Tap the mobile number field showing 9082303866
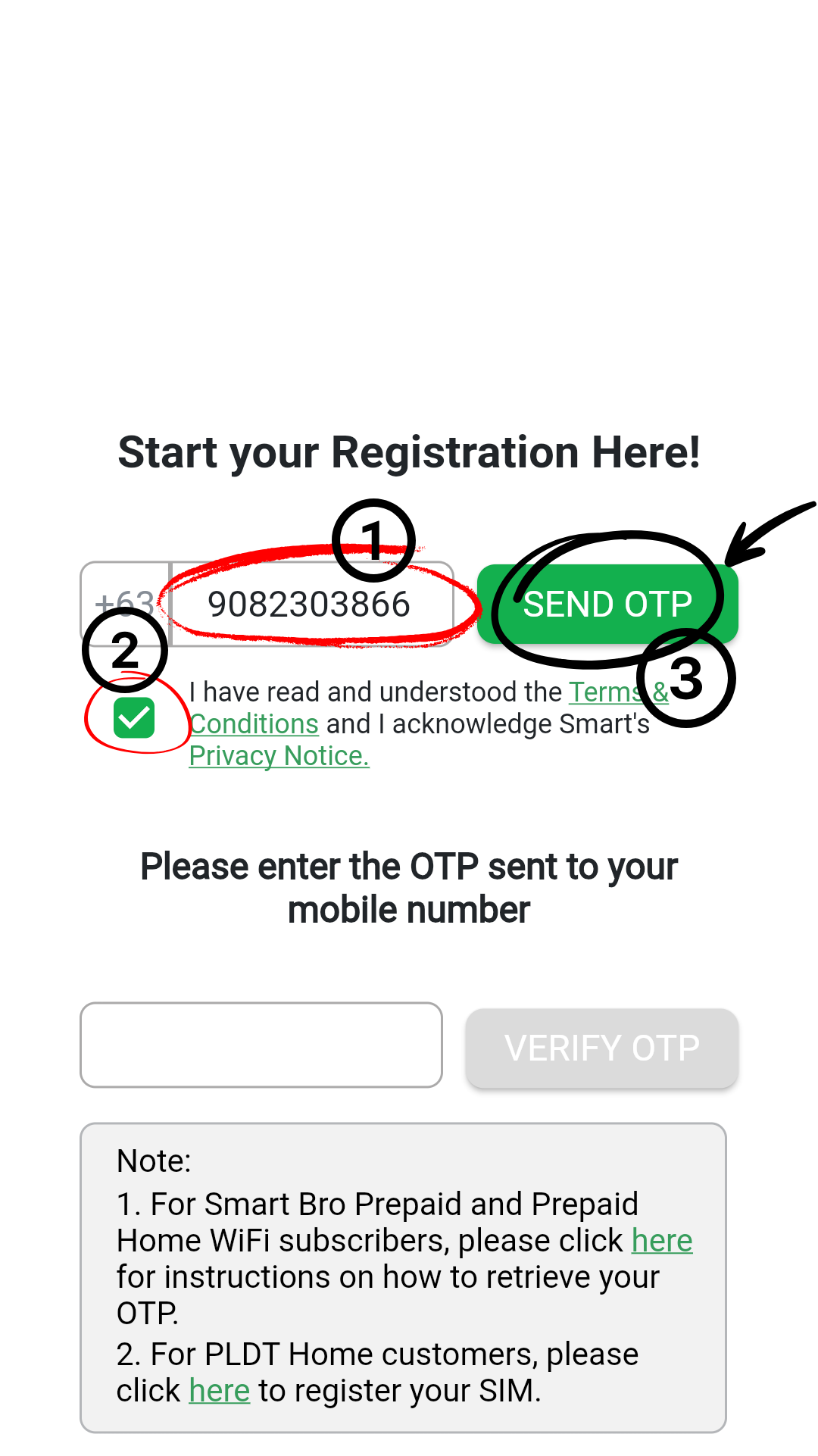Viewport: 818px width, 1456px height. tap(312, 605)
